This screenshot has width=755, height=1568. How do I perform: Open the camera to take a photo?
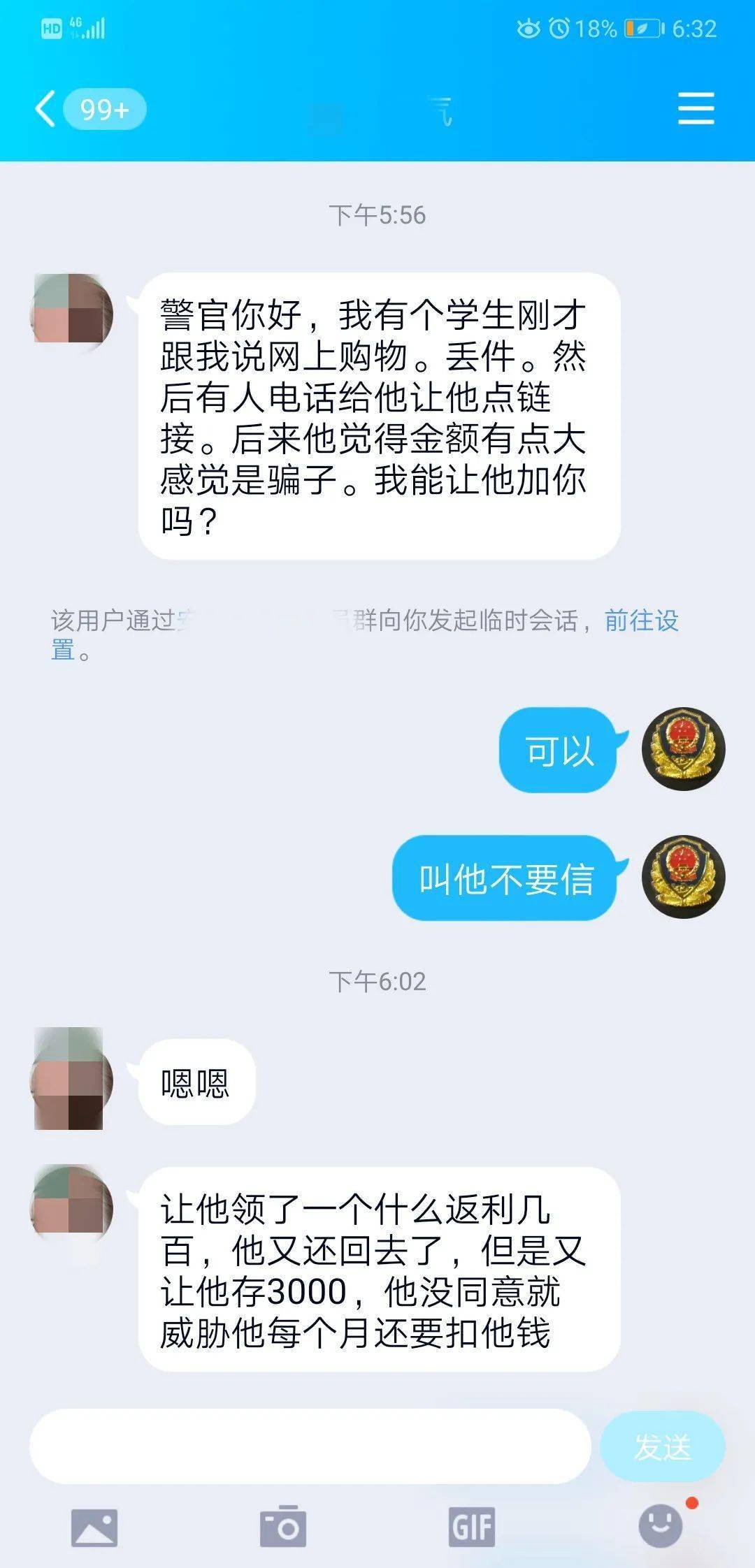coord(283,1527)
